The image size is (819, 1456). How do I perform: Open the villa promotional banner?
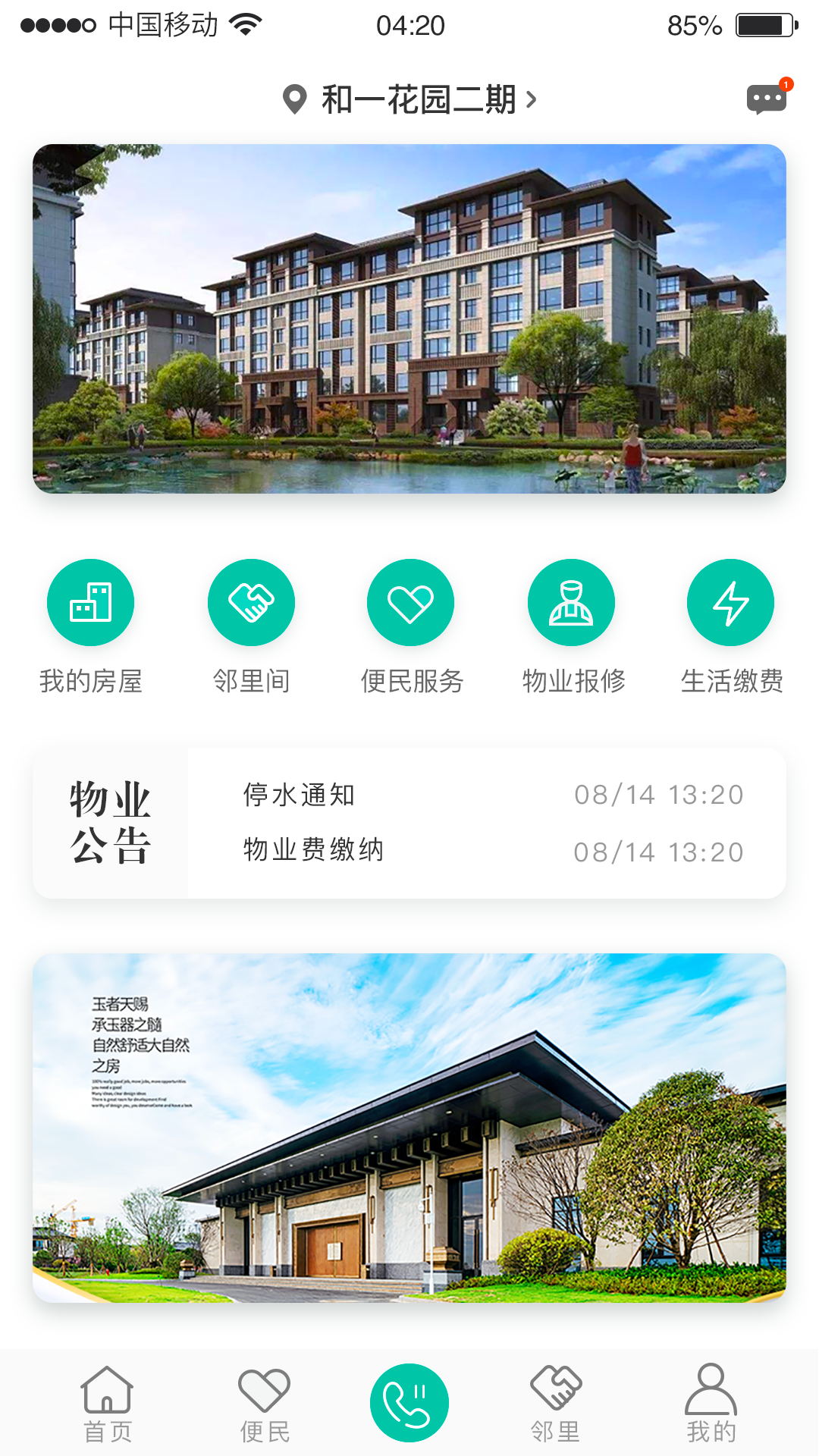(409, 1128)
